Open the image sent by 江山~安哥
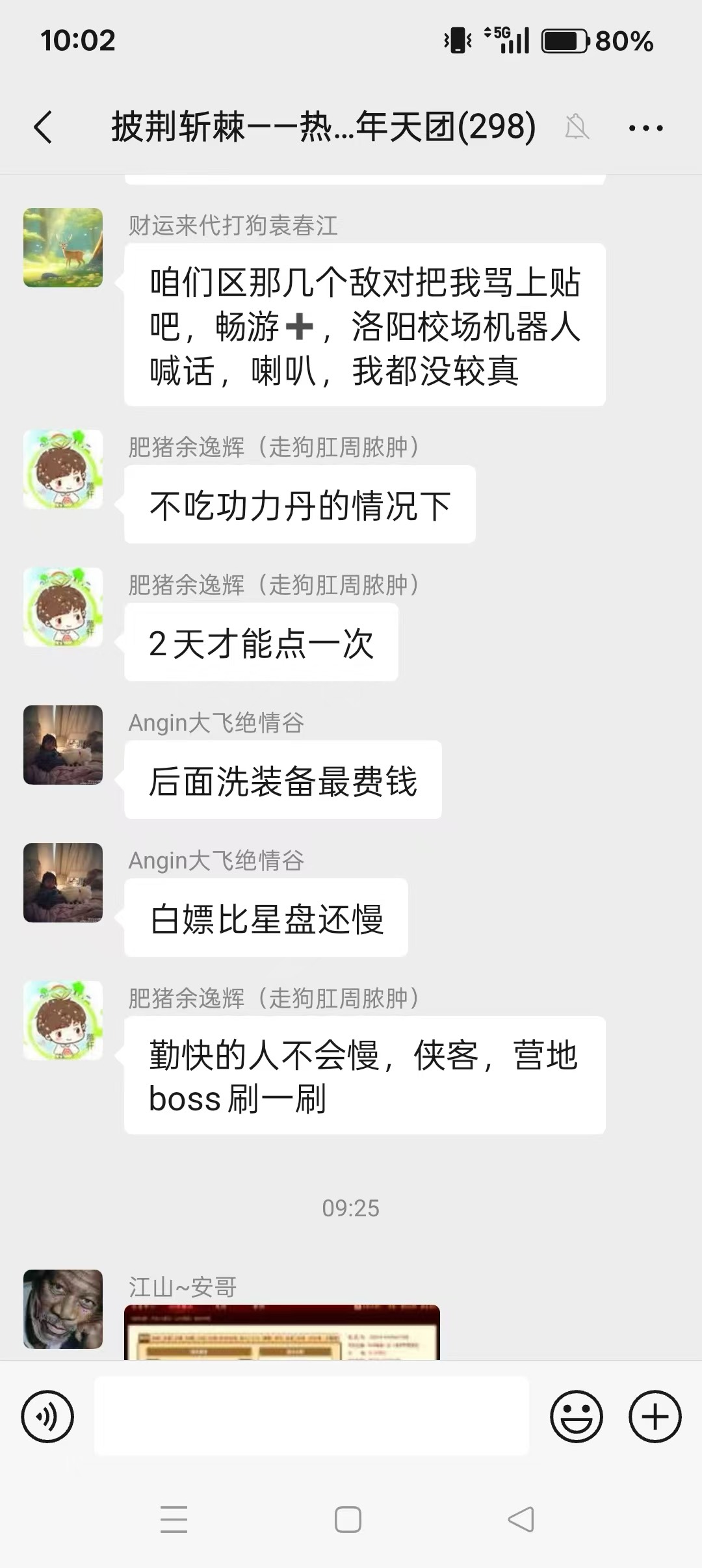 click(x=282, y=1333)
